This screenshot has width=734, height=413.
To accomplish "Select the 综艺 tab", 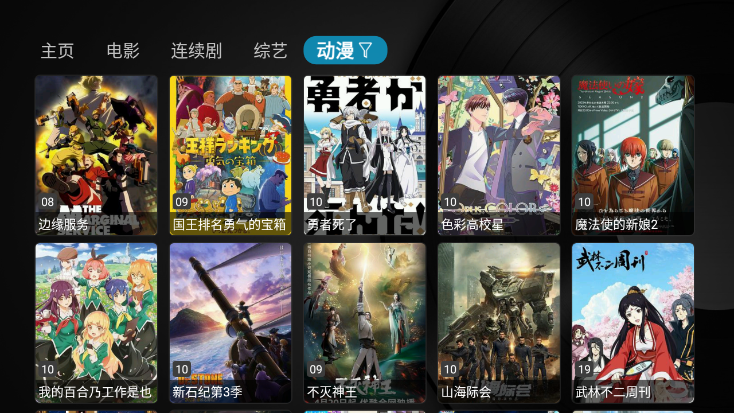I will (x=270, y=51).
